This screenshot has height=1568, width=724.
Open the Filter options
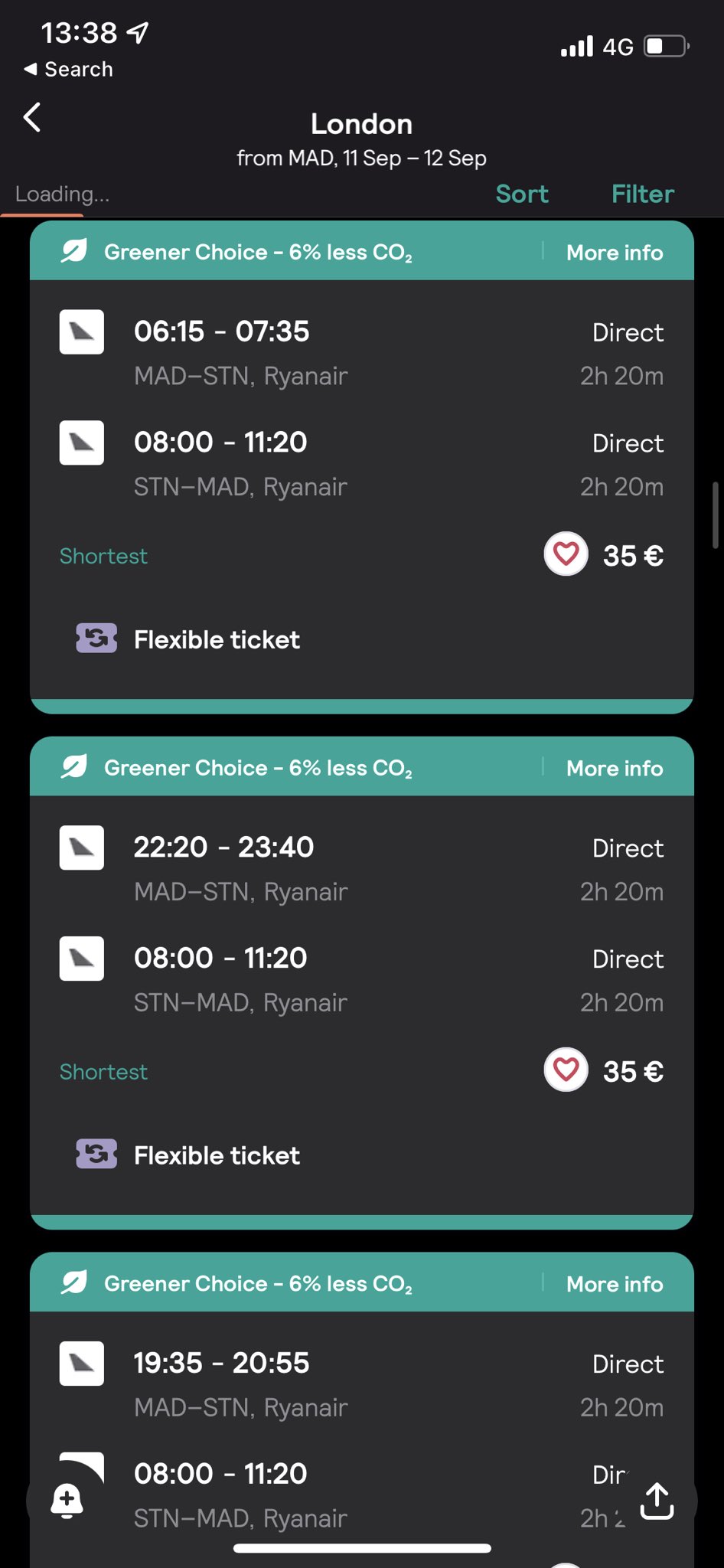(x=642, y=194)
